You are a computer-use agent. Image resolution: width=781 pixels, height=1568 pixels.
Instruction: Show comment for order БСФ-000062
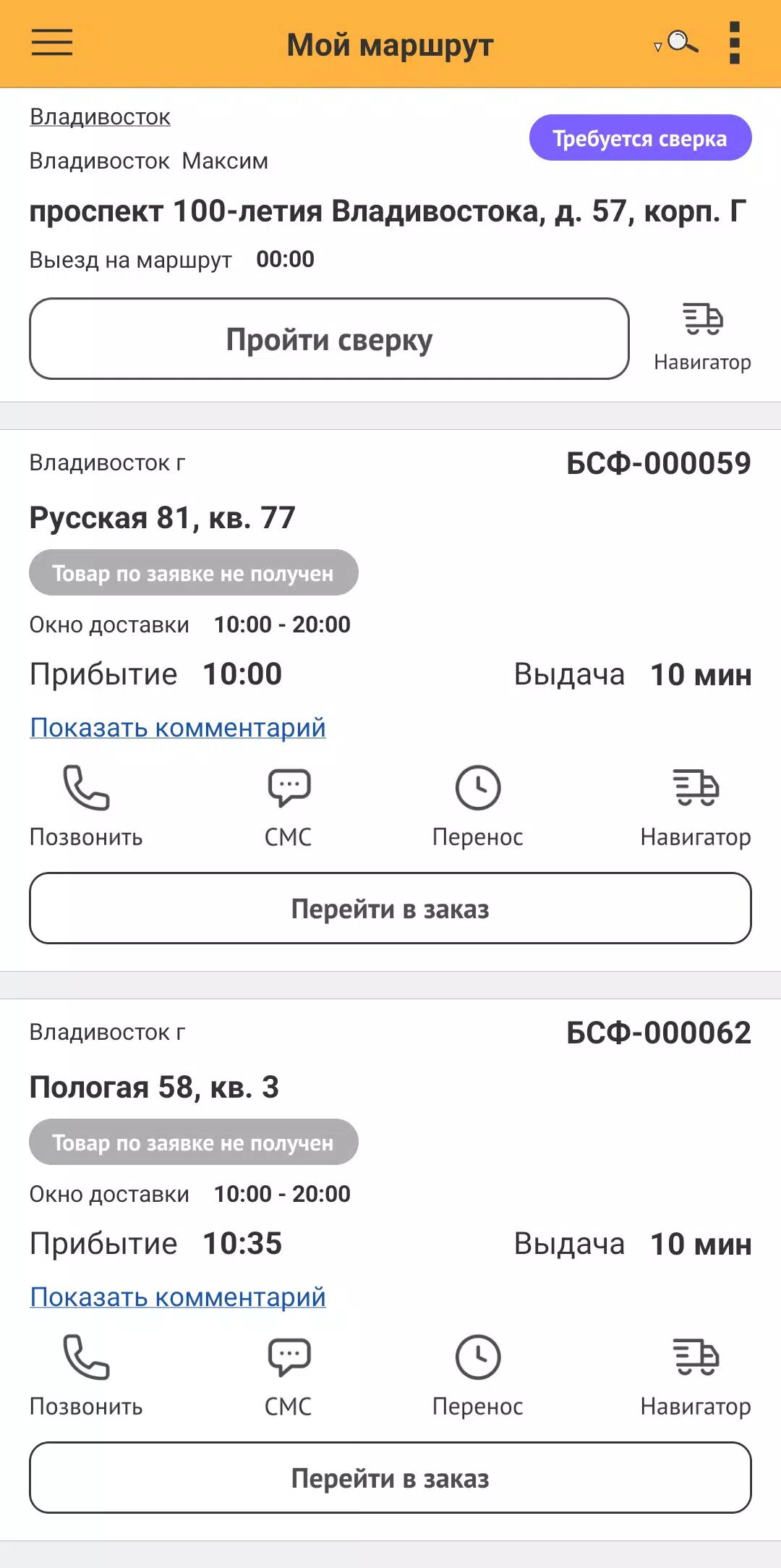[x=177, y=1297]
